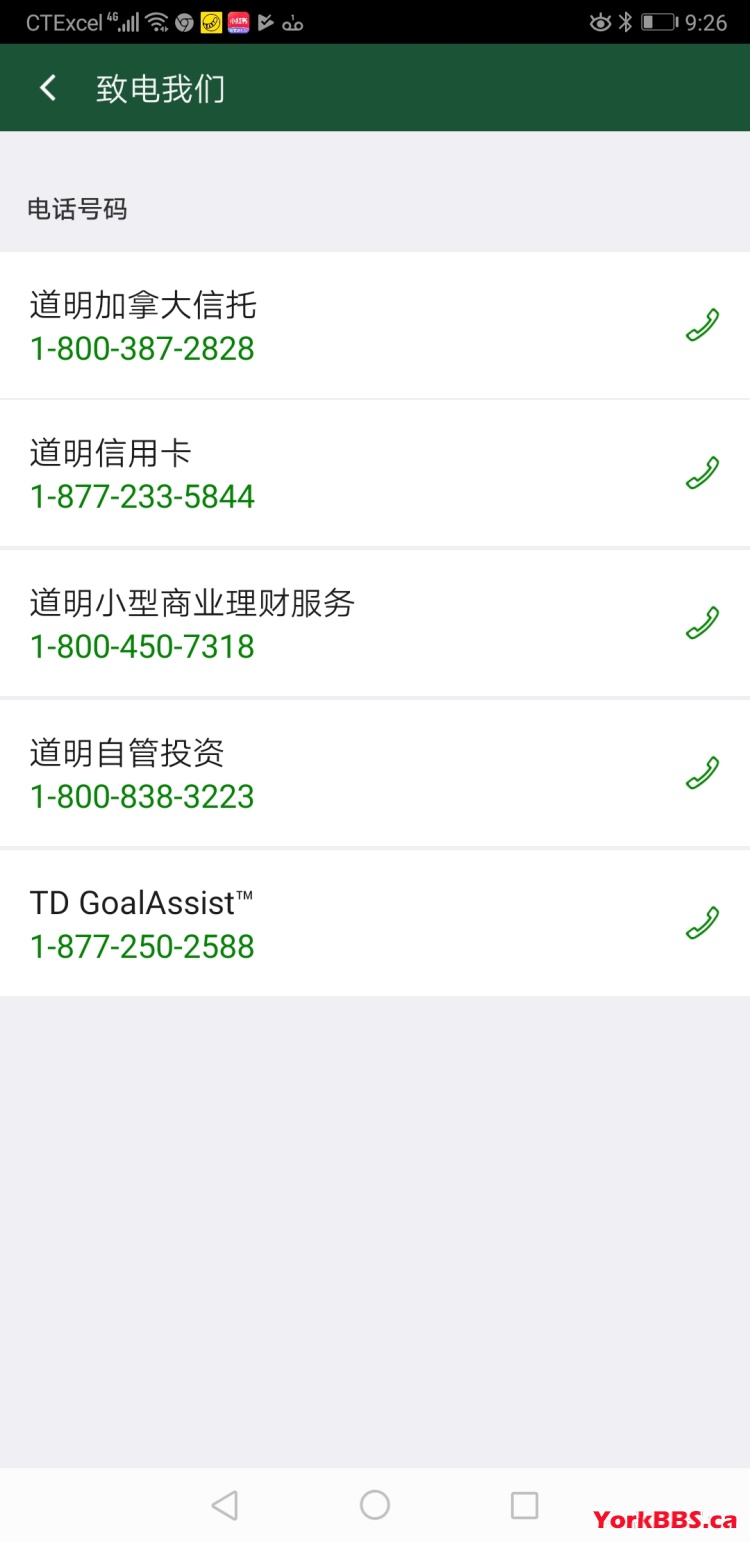Call 1-800-450-7318 for 道明小型商业理财服务
This screenshot has width=750, height=1542.
tap(141, 647)
